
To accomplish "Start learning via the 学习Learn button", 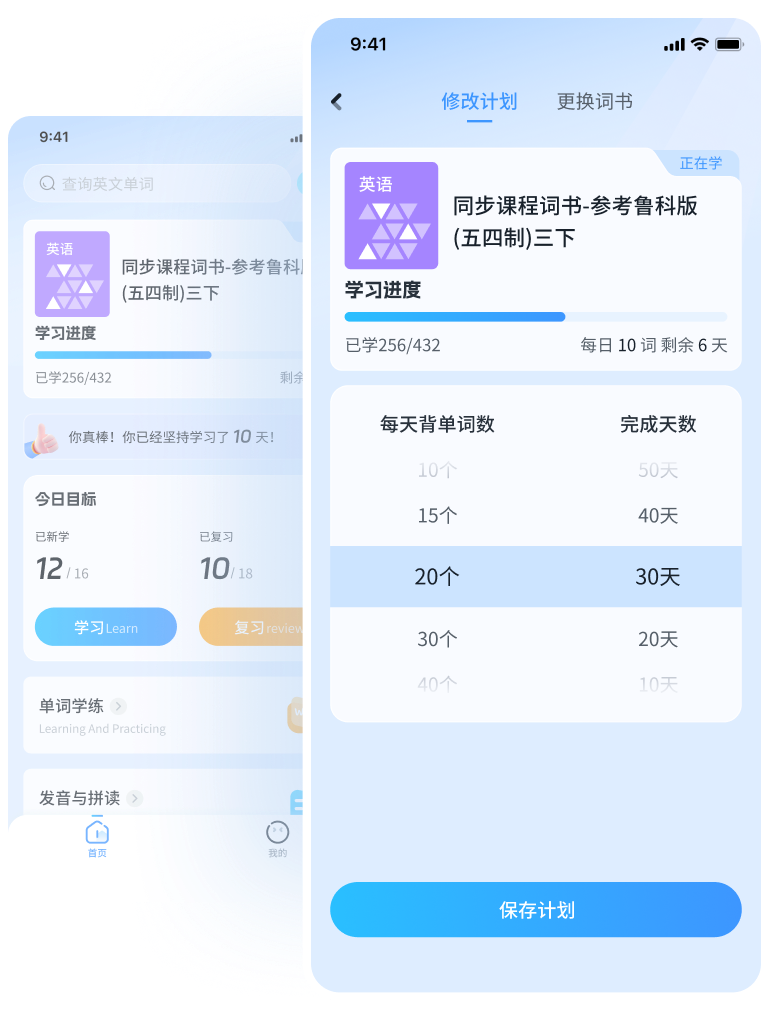I will pyautogui.click(x=105, y=626).
